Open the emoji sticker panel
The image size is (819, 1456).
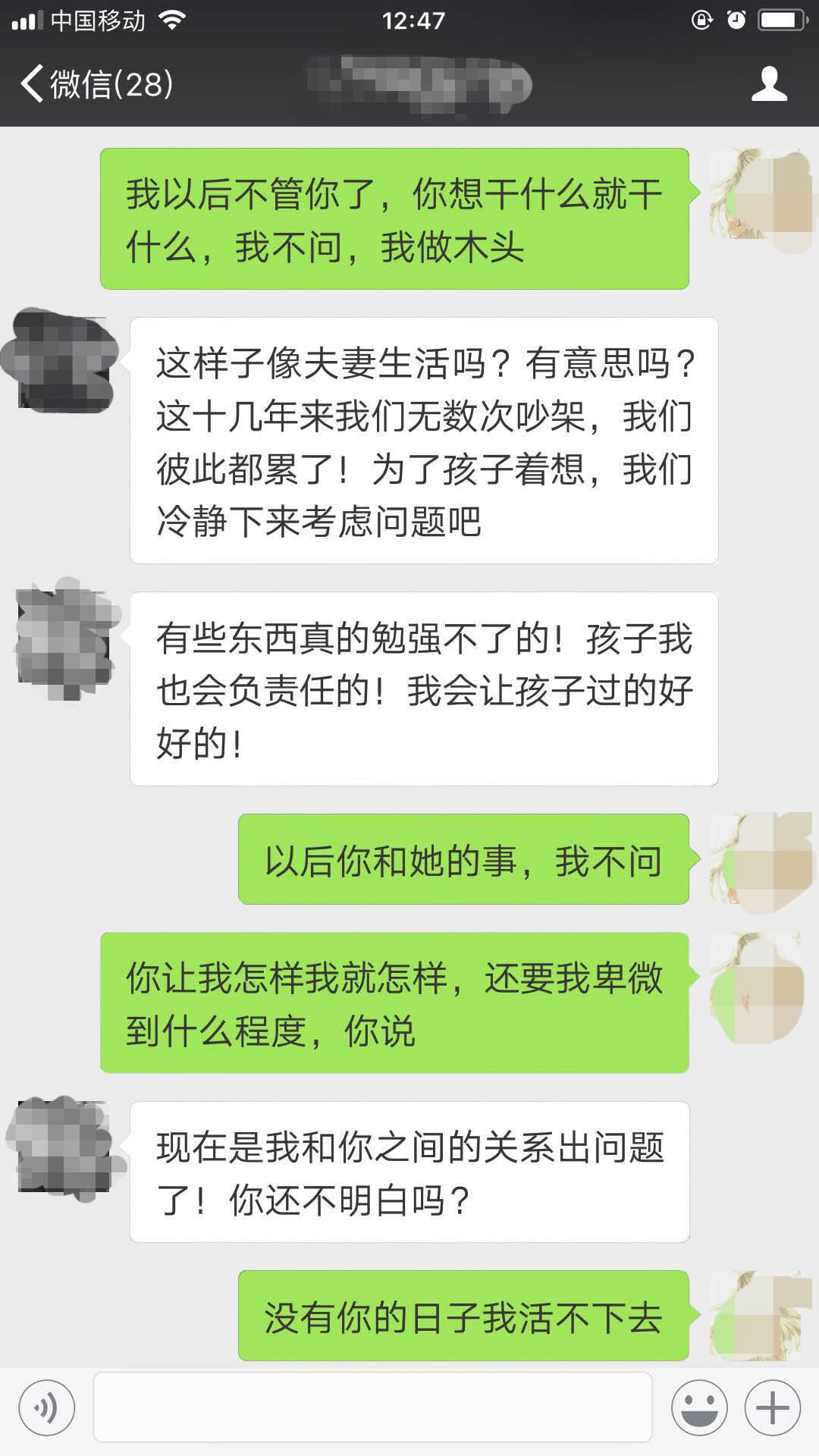(x=699, y=1408)
